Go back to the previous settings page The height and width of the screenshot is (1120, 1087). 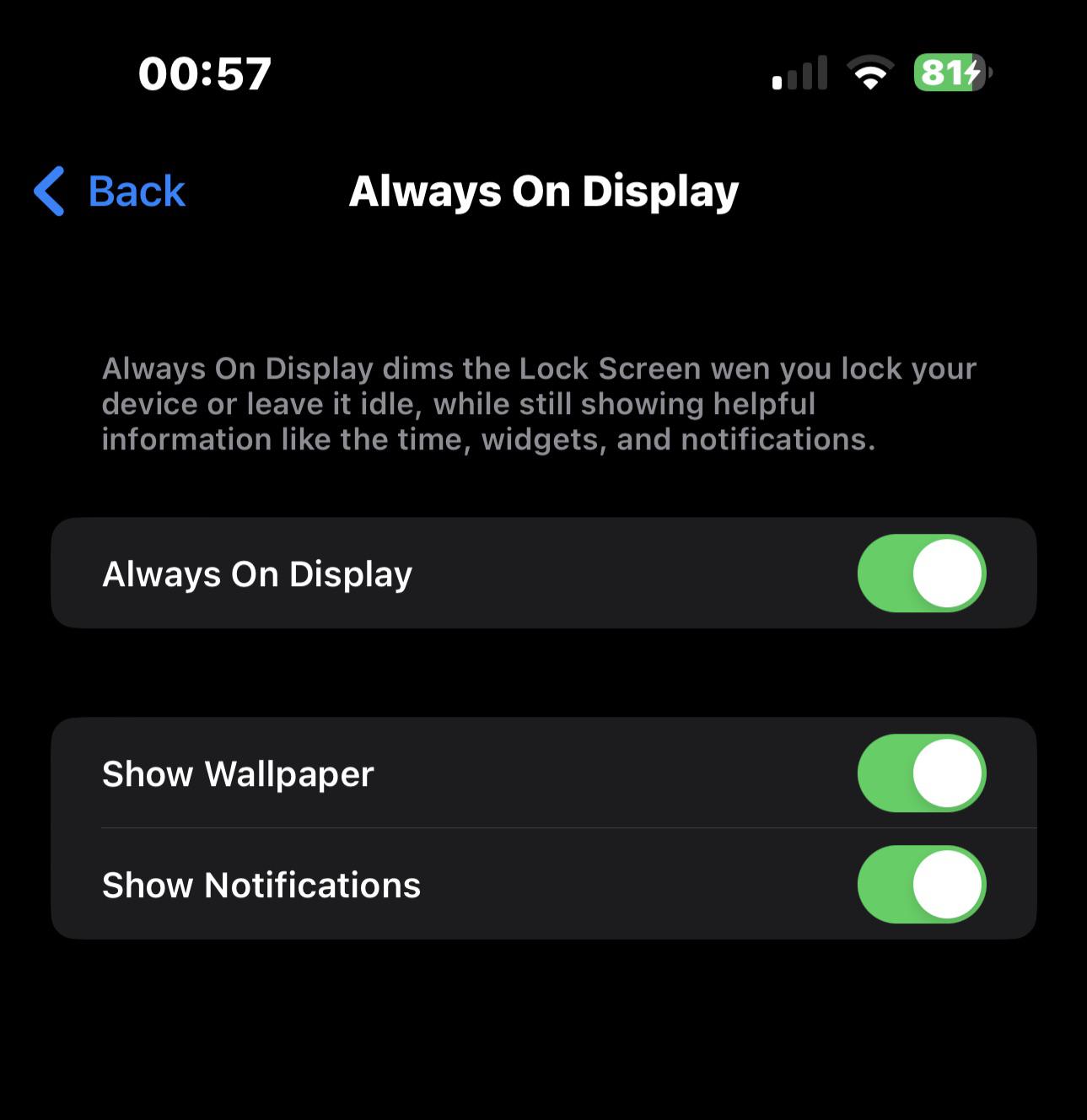click(x=110, y=191)
